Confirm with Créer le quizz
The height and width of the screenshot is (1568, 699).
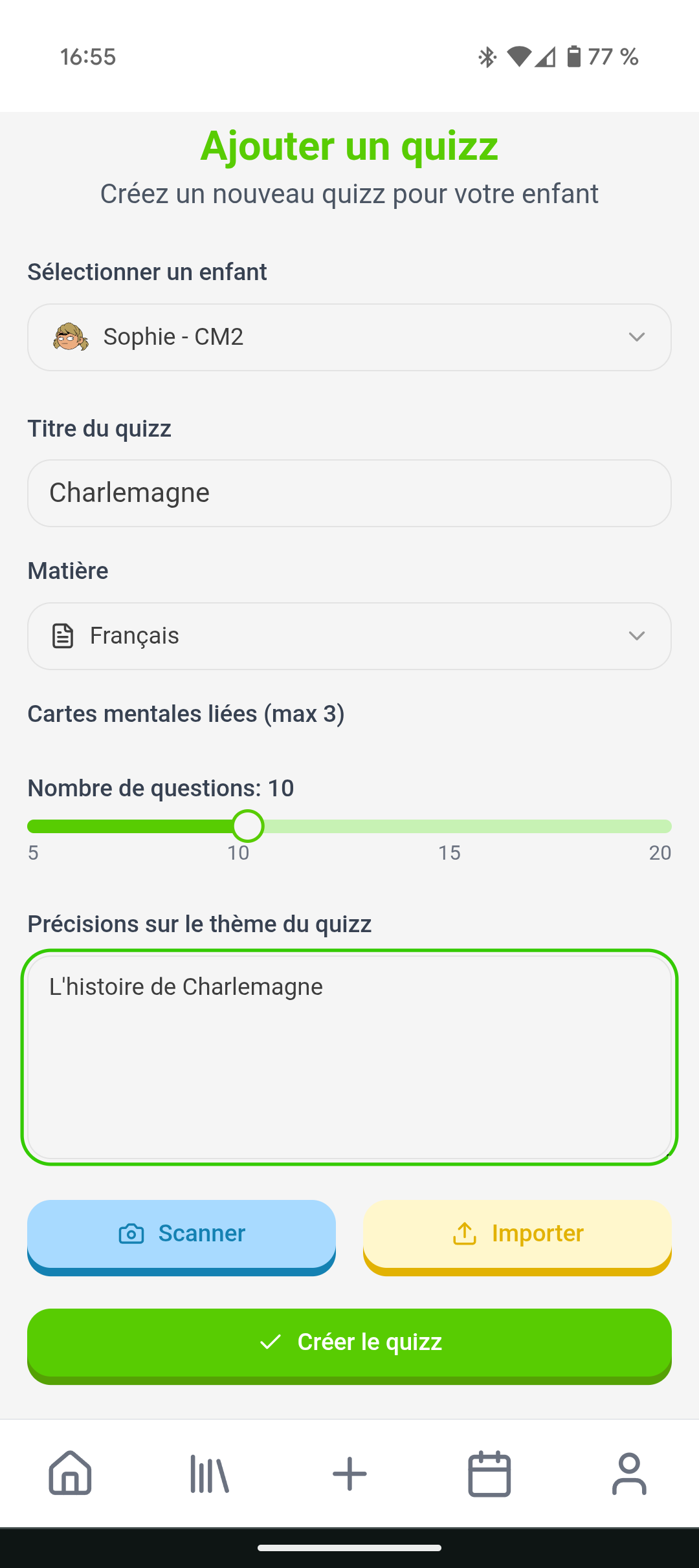[x=349, y=1343]
